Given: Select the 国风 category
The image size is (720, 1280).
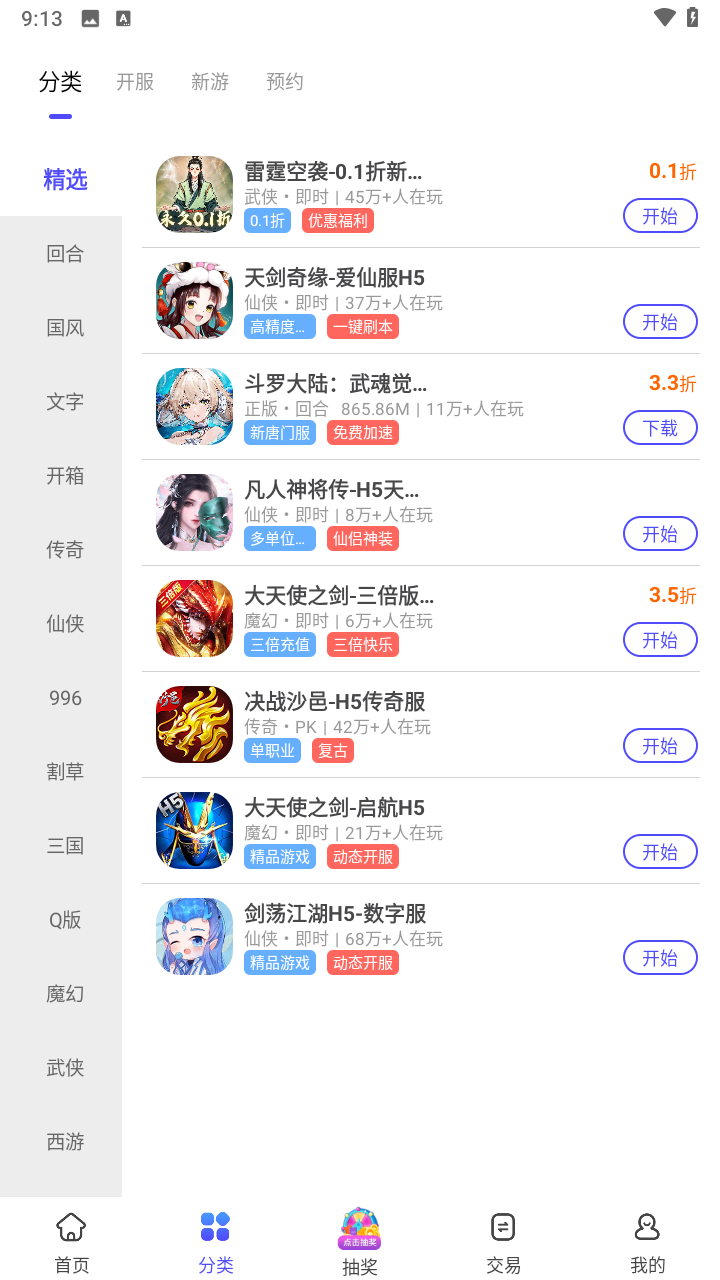Looking at the screenshot, I should (65, 328).
